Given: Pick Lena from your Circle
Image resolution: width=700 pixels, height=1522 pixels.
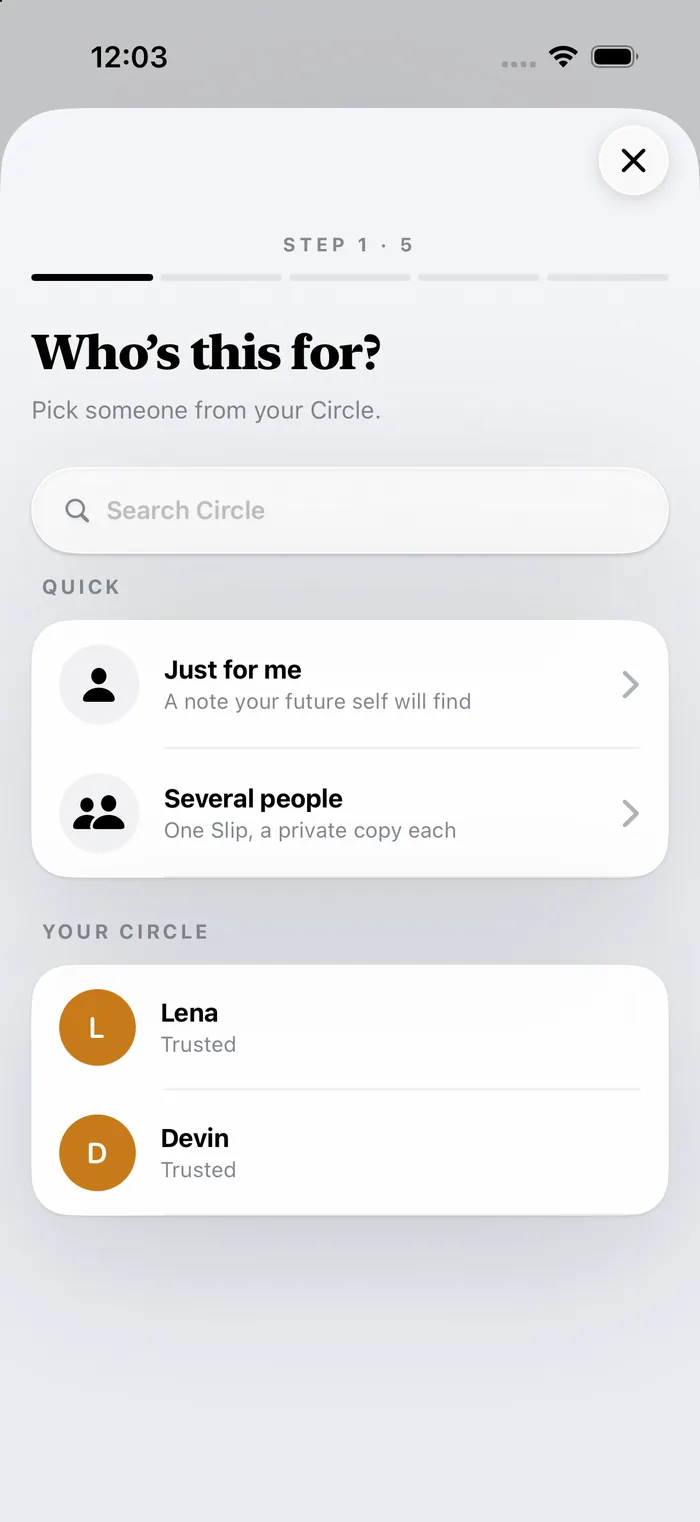Looking at the screenshot, I should (x=350, y=1027).
